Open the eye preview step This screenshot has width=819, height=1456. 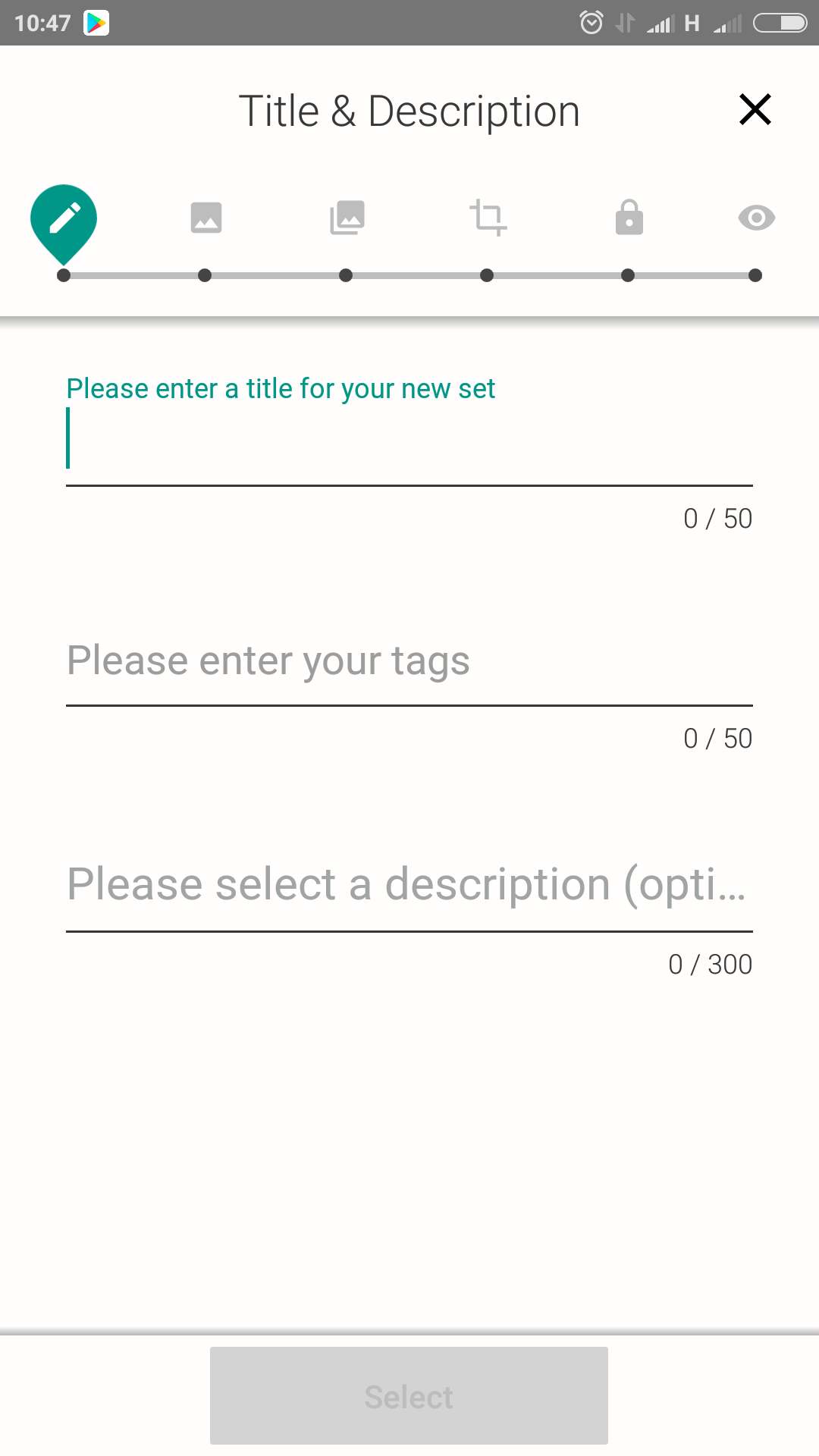[x=756, y=218]
